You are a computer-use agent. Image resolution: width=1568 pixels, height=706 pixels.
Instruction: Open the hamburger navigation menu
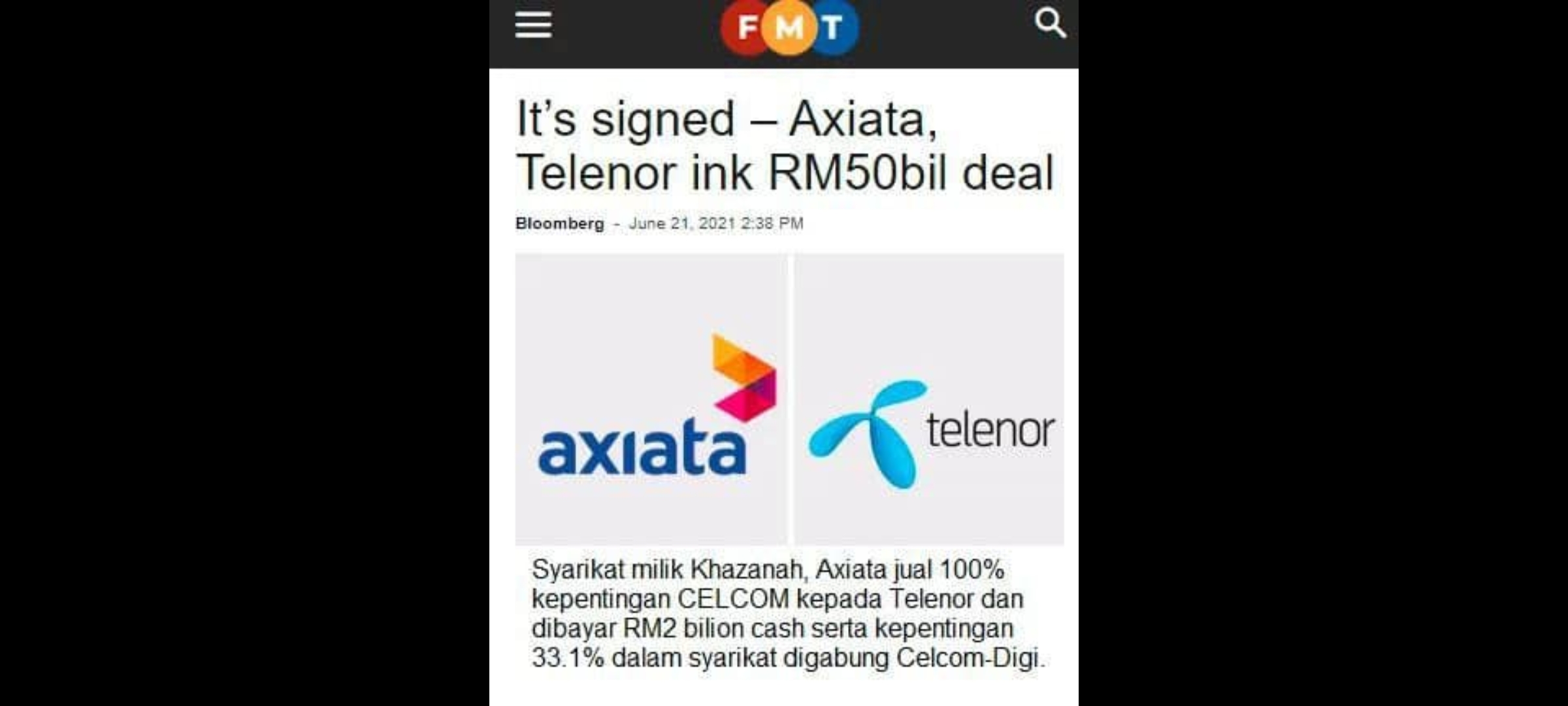click(533, 25)
